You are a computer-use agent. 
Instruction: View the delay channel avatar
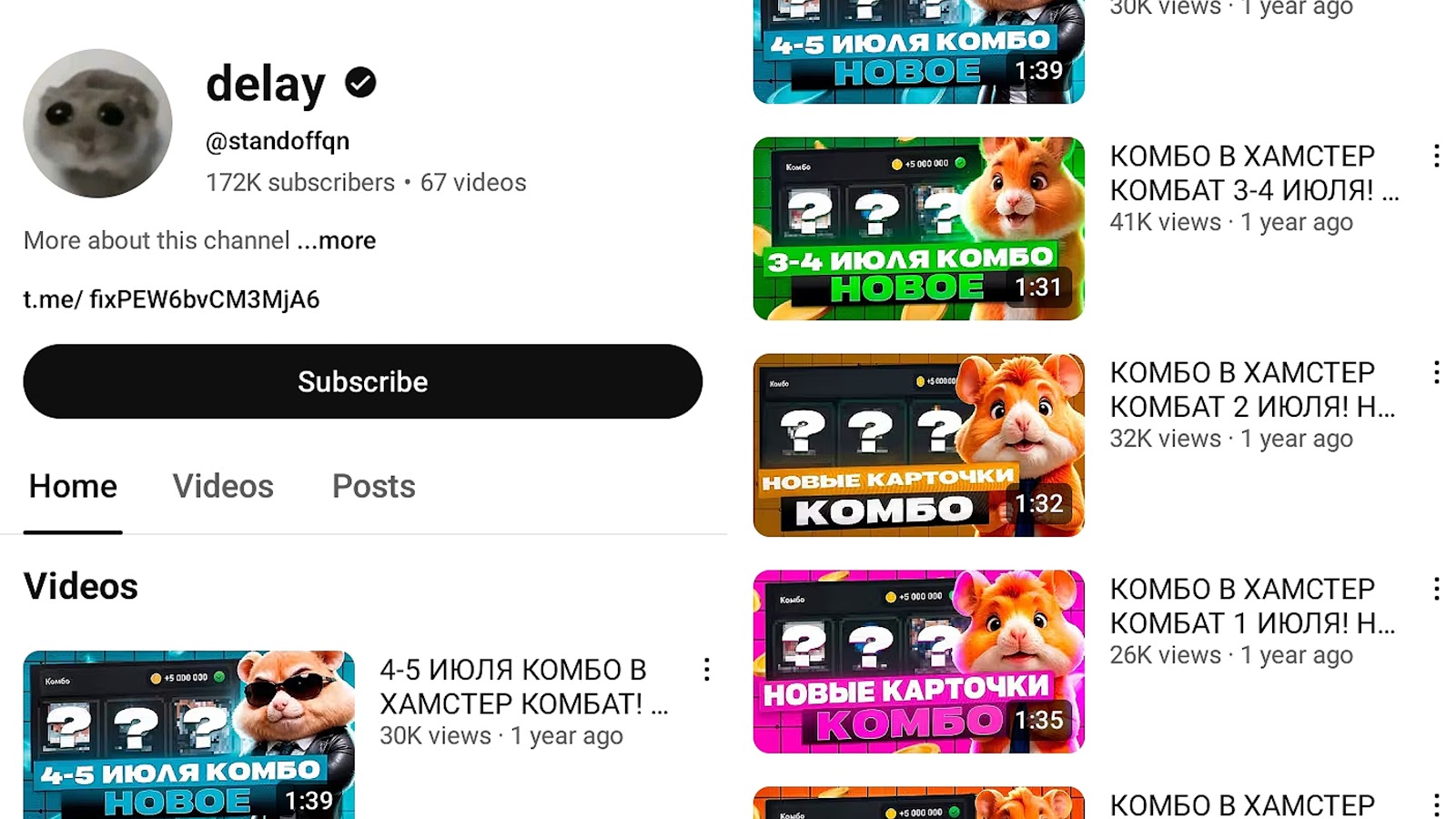[x=97, y=123]
